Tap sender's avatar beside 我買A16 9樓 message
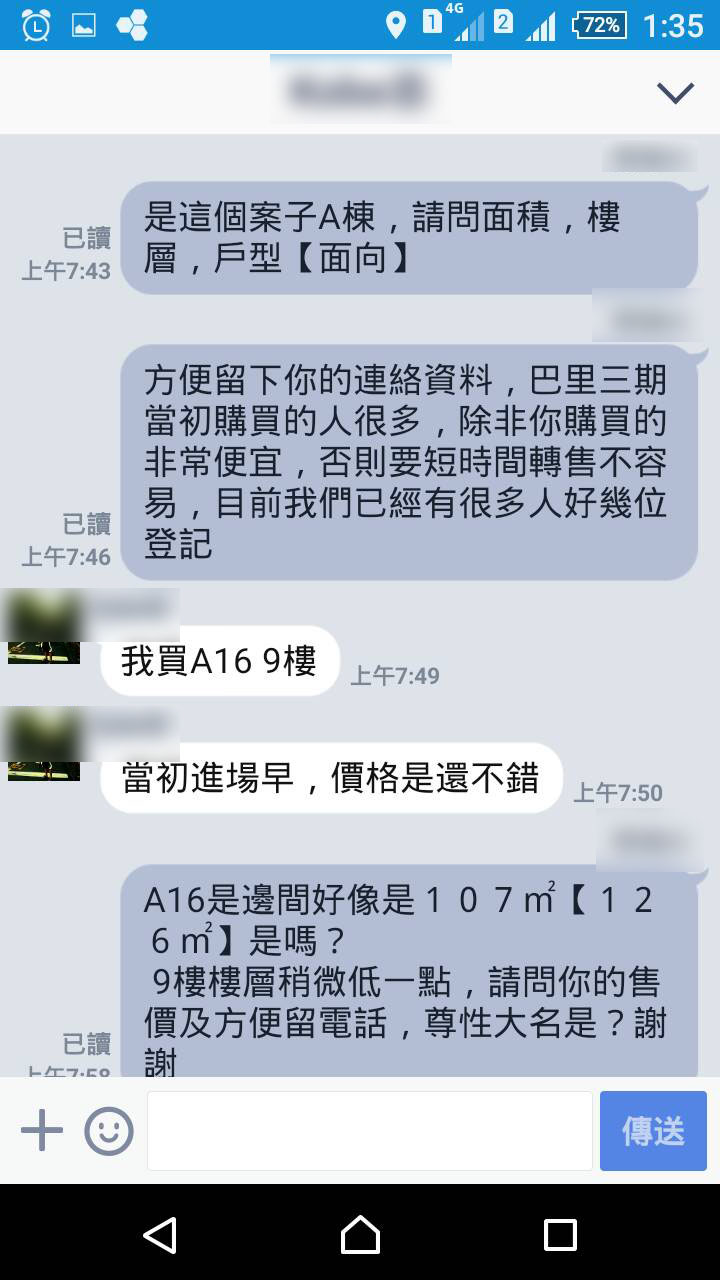Image resolution: width=720 pixels, height=1280 pixels. pos(44,628)
